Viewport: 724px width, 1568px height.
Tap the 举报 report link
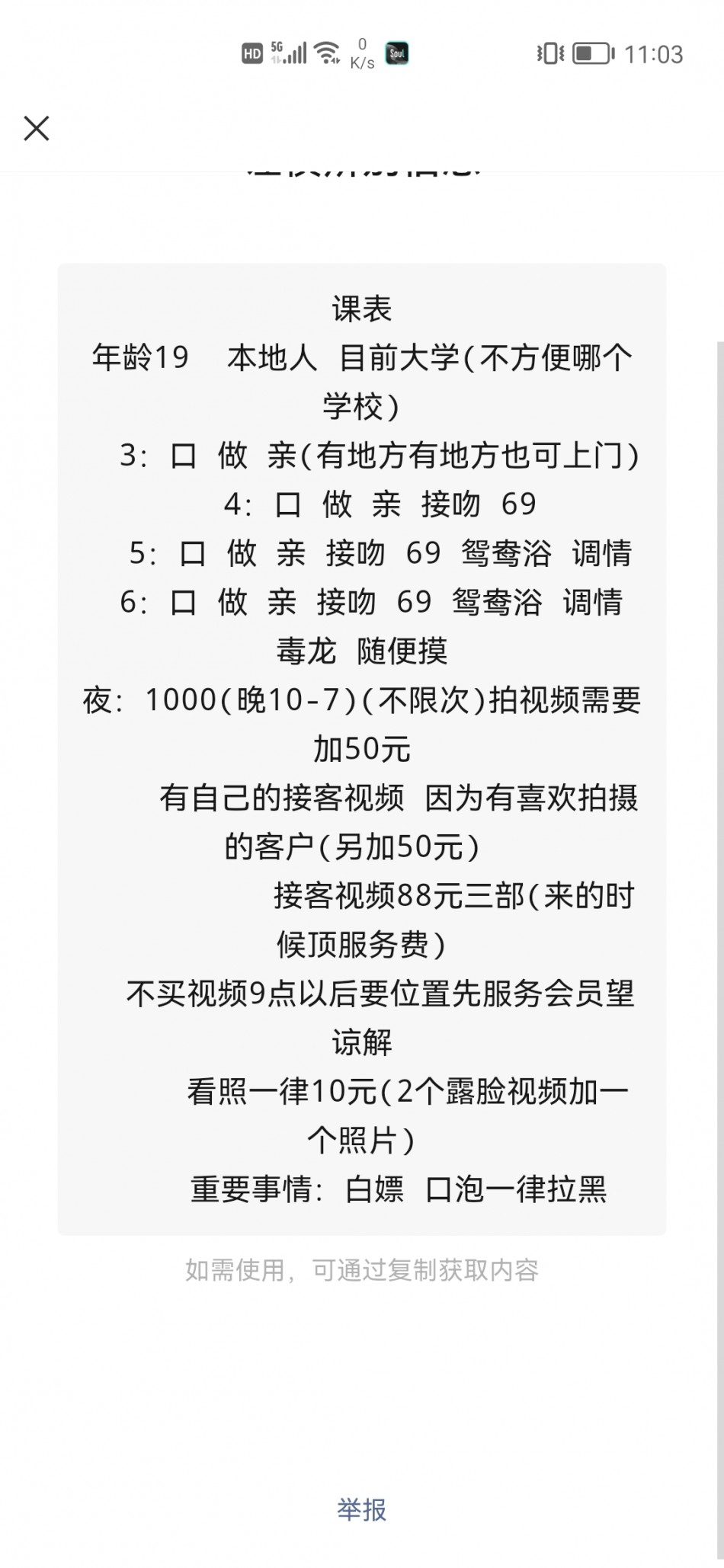[362, 1509]
